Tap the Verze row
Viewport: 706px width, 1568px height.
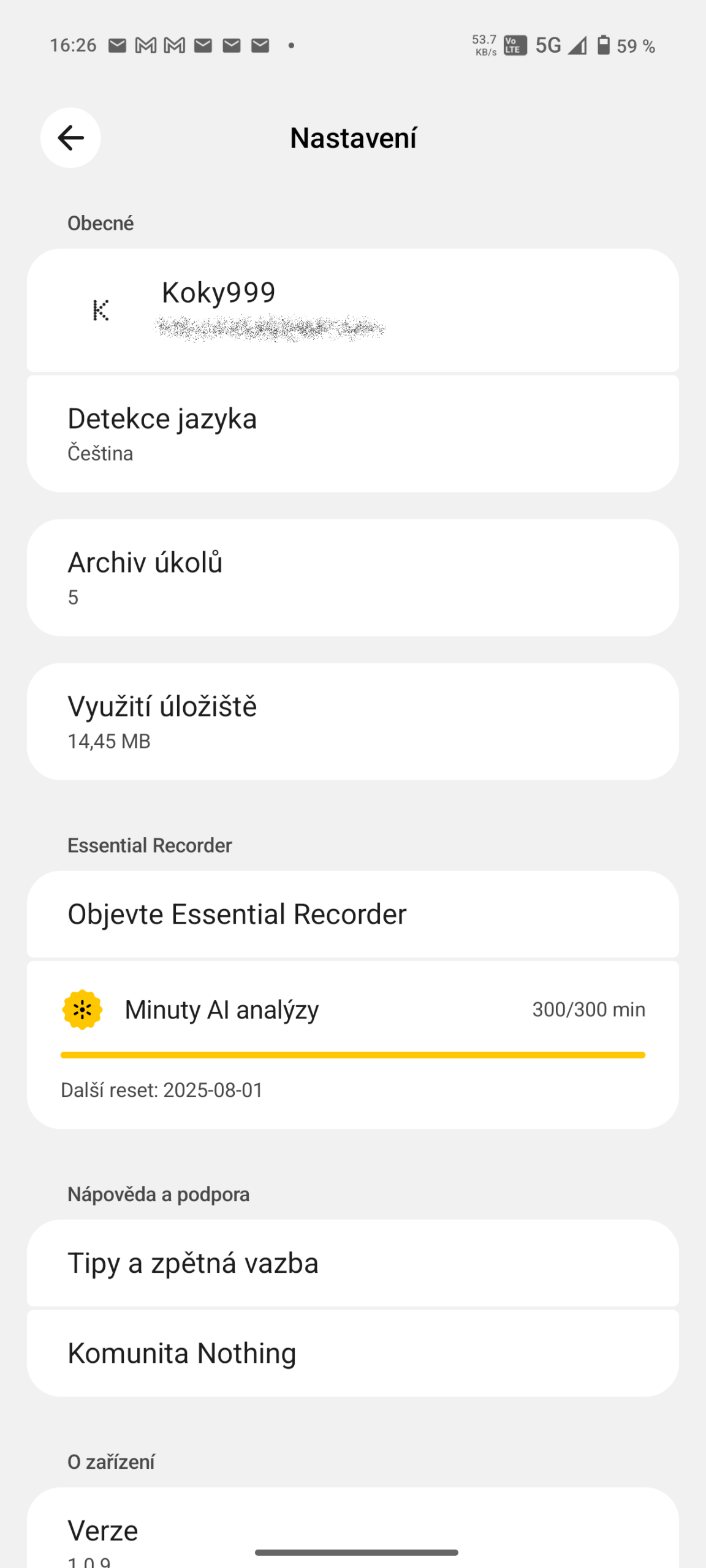point(353,1528)
